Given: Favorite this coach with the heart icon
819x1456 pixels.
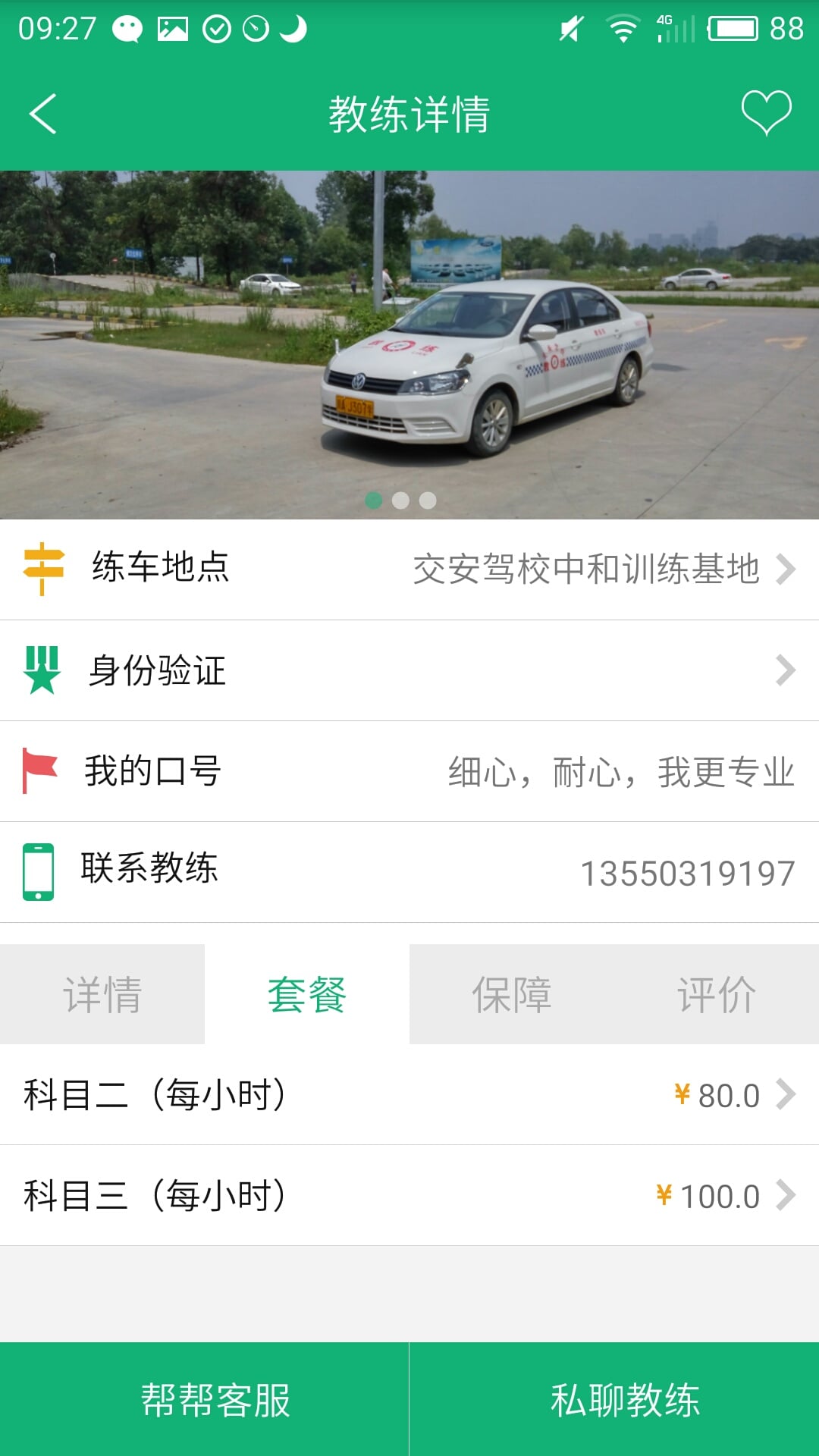Looking at the screenshot, I should pyautogui.click(x=766, y=113).
